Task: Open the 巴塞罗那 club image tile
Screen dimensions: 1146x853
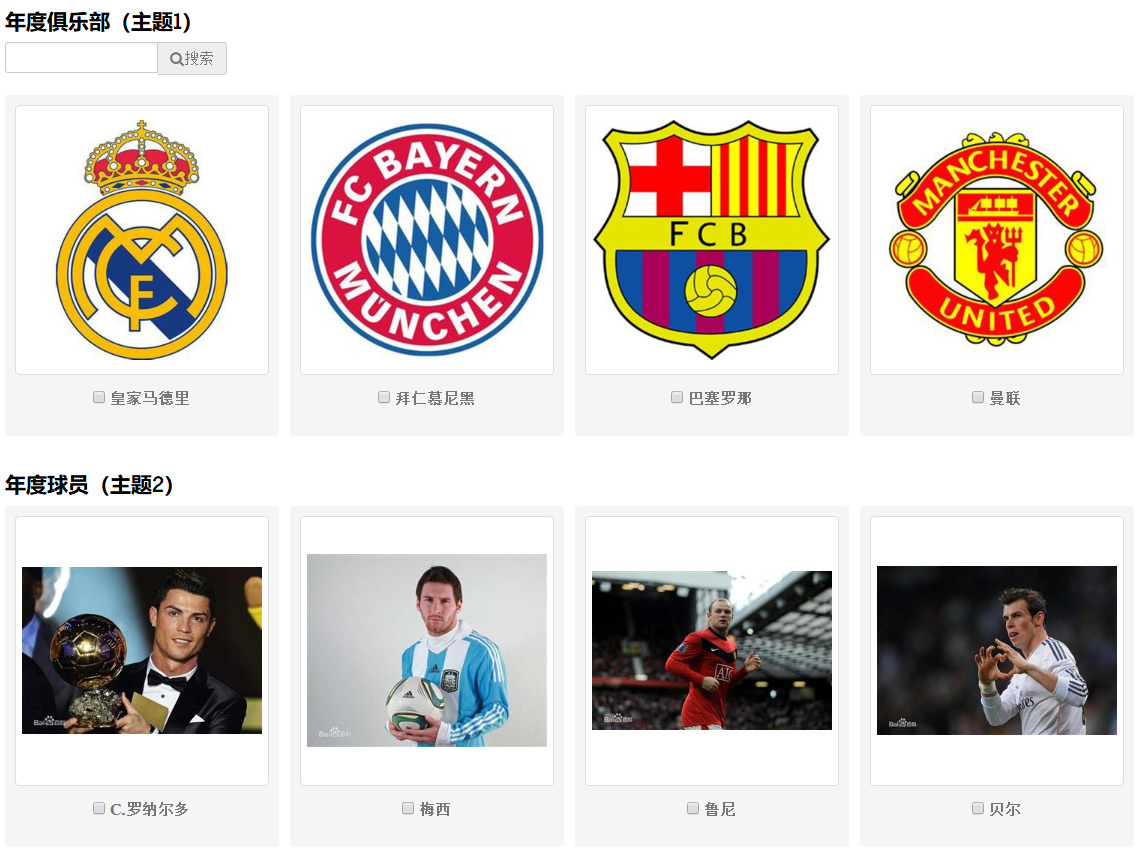Action: point(712,240)
